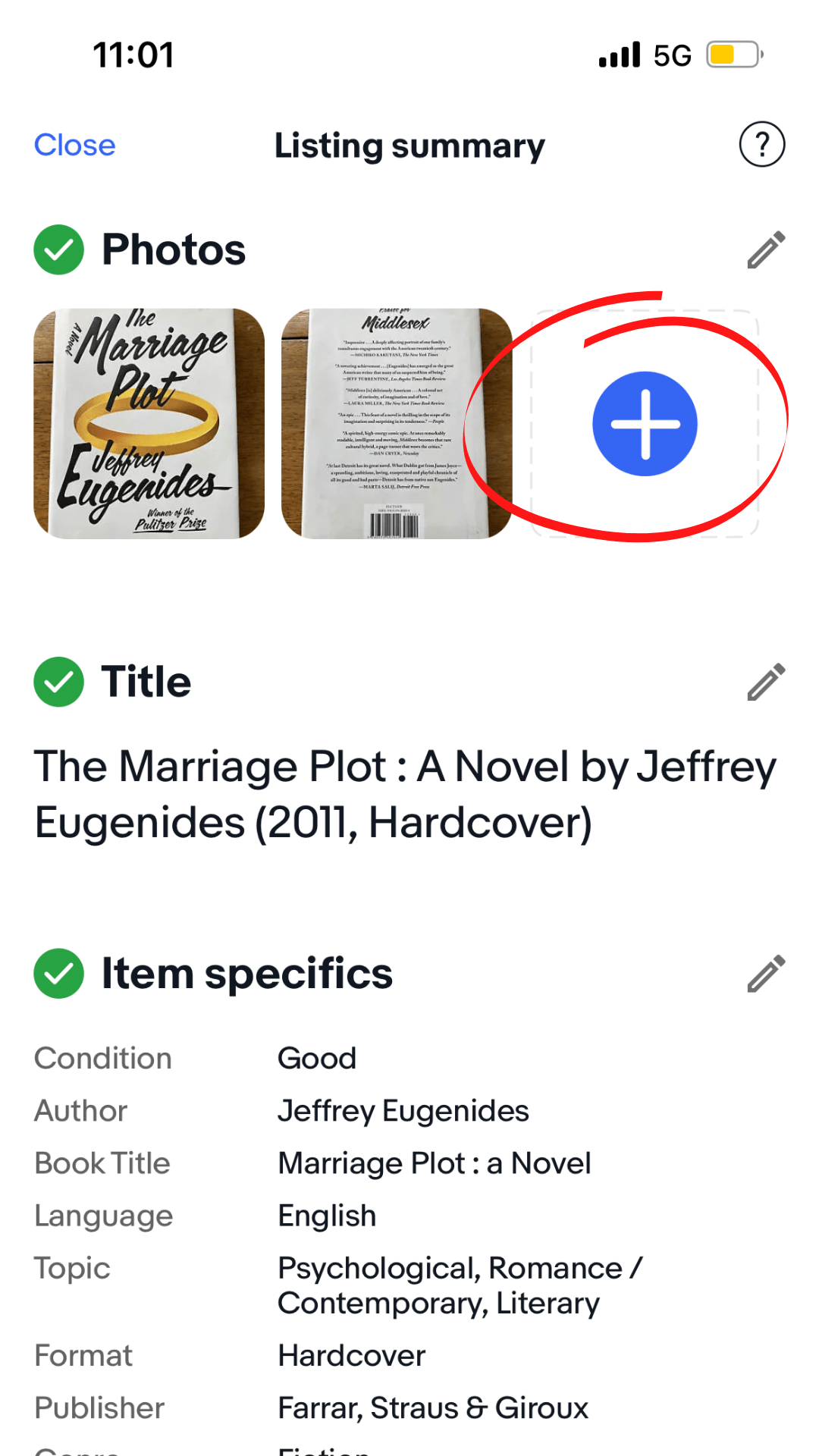Tap the Book Title value Marriage Plot
Viewport: 819px width, 1456px height.
435,1163
